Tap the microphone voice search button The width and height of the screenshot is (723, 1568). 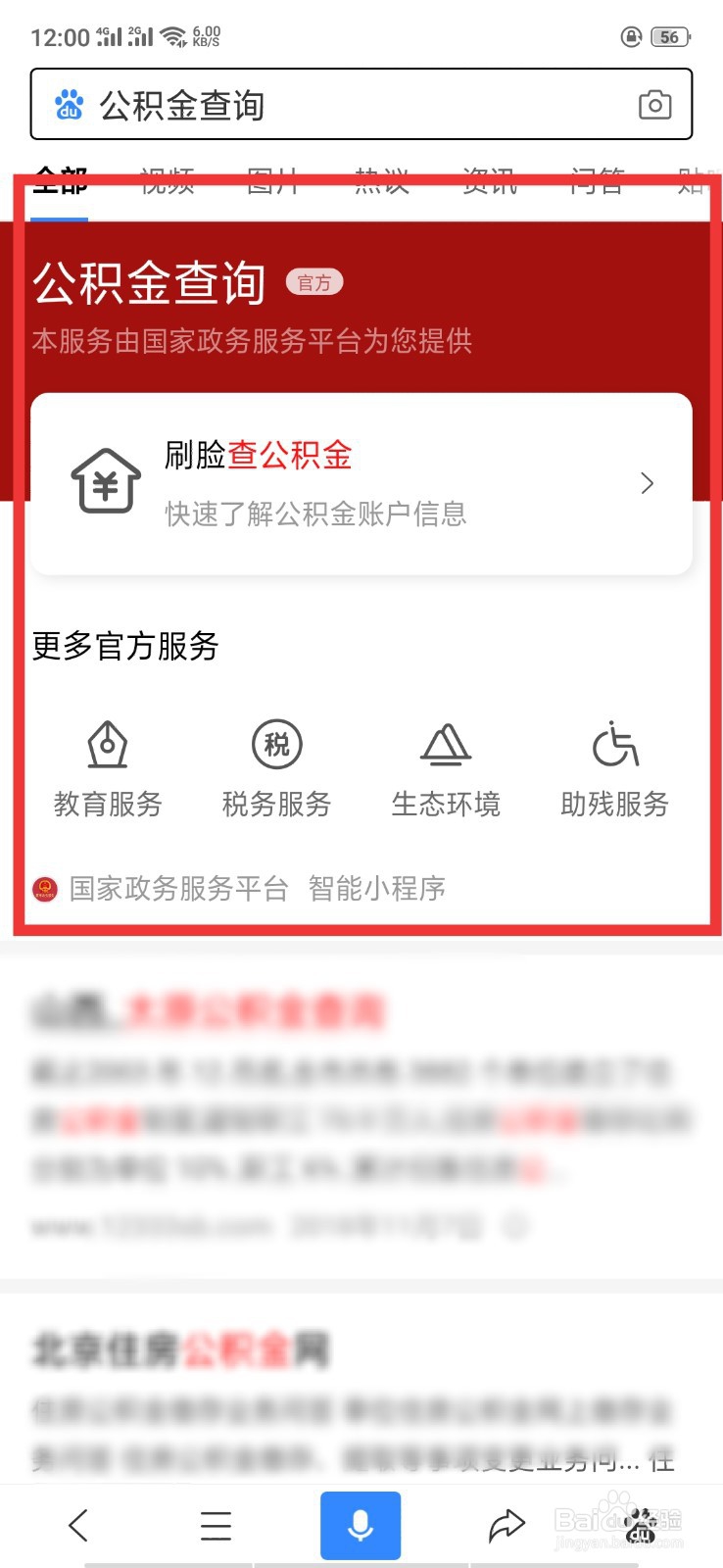click(x=361, y=1525)
